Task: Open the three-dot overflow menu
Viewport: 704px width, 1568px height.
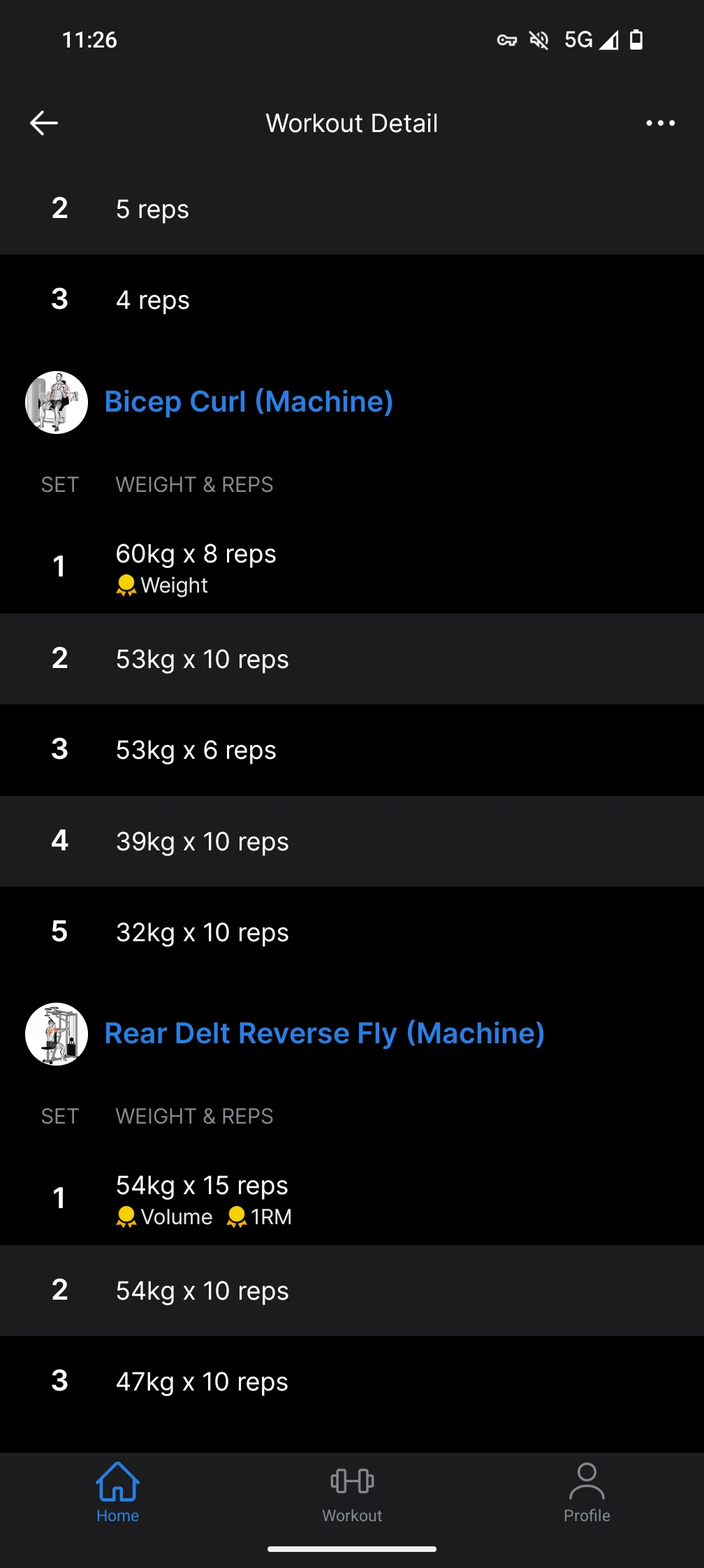Action: click(660, 123)
